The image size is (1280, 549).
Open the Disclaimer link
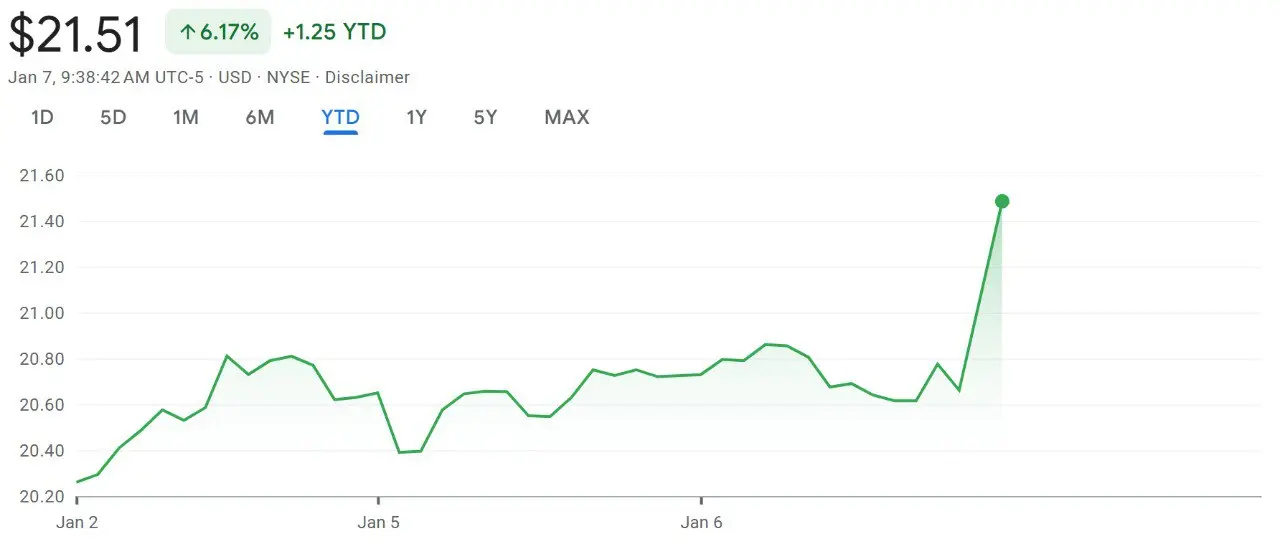click(x=367, y=77)
